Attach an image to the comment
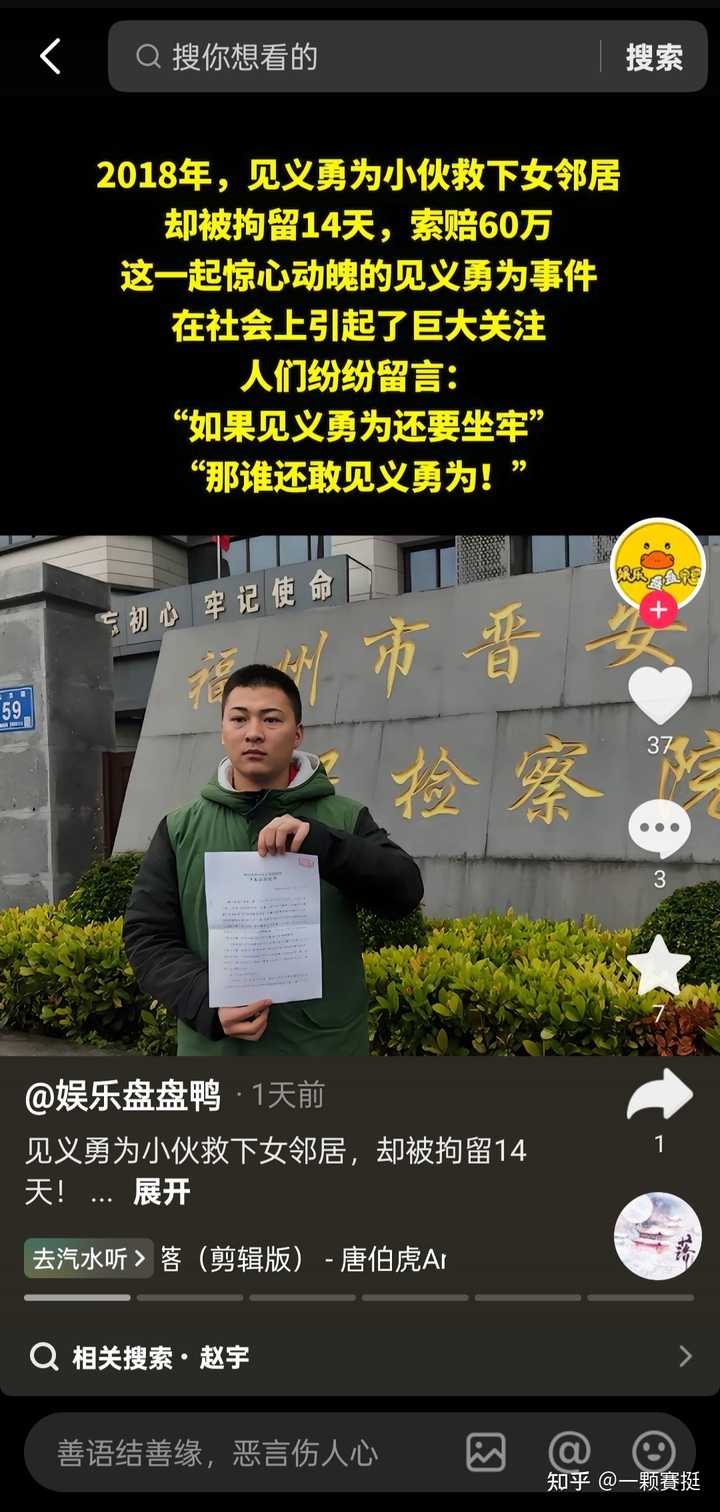Image resolution: width=720 pixels, height=1512 pixels. 486,1452
